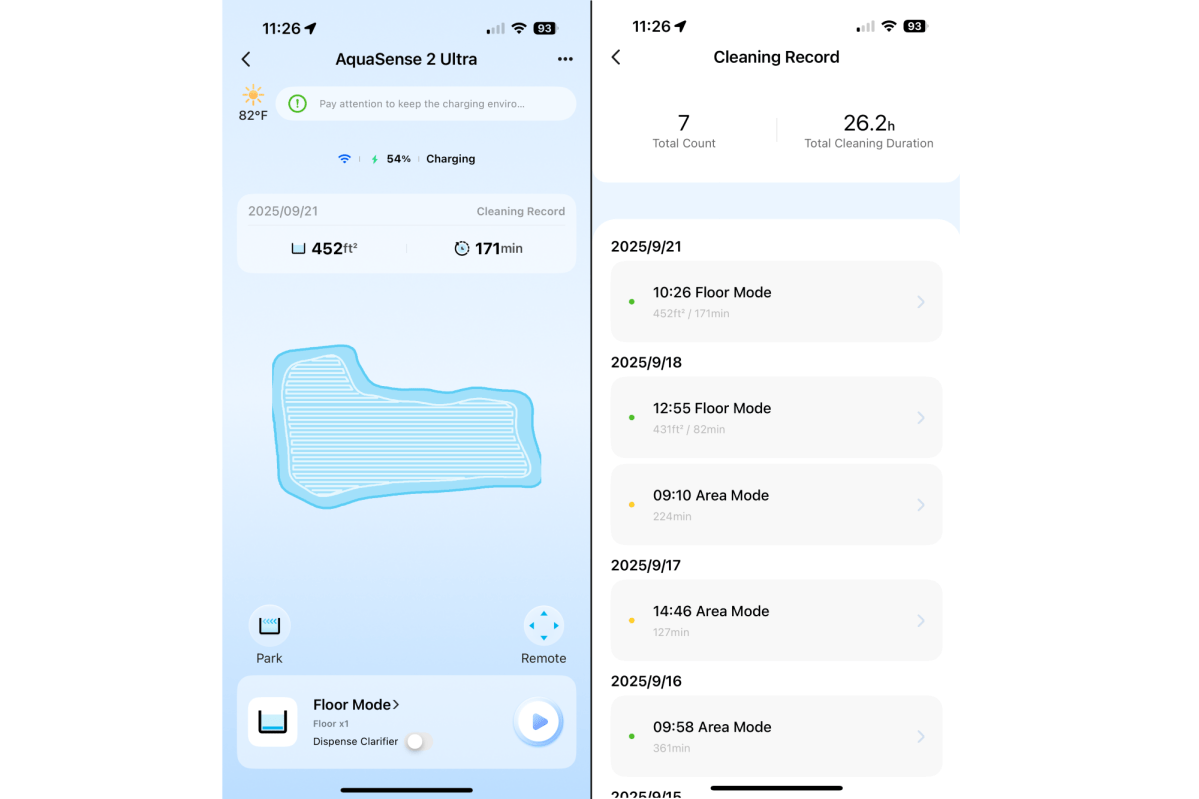View the 14:46 Area Mode record
This screenshot has width=1199, height=799.
coord(776,621)
